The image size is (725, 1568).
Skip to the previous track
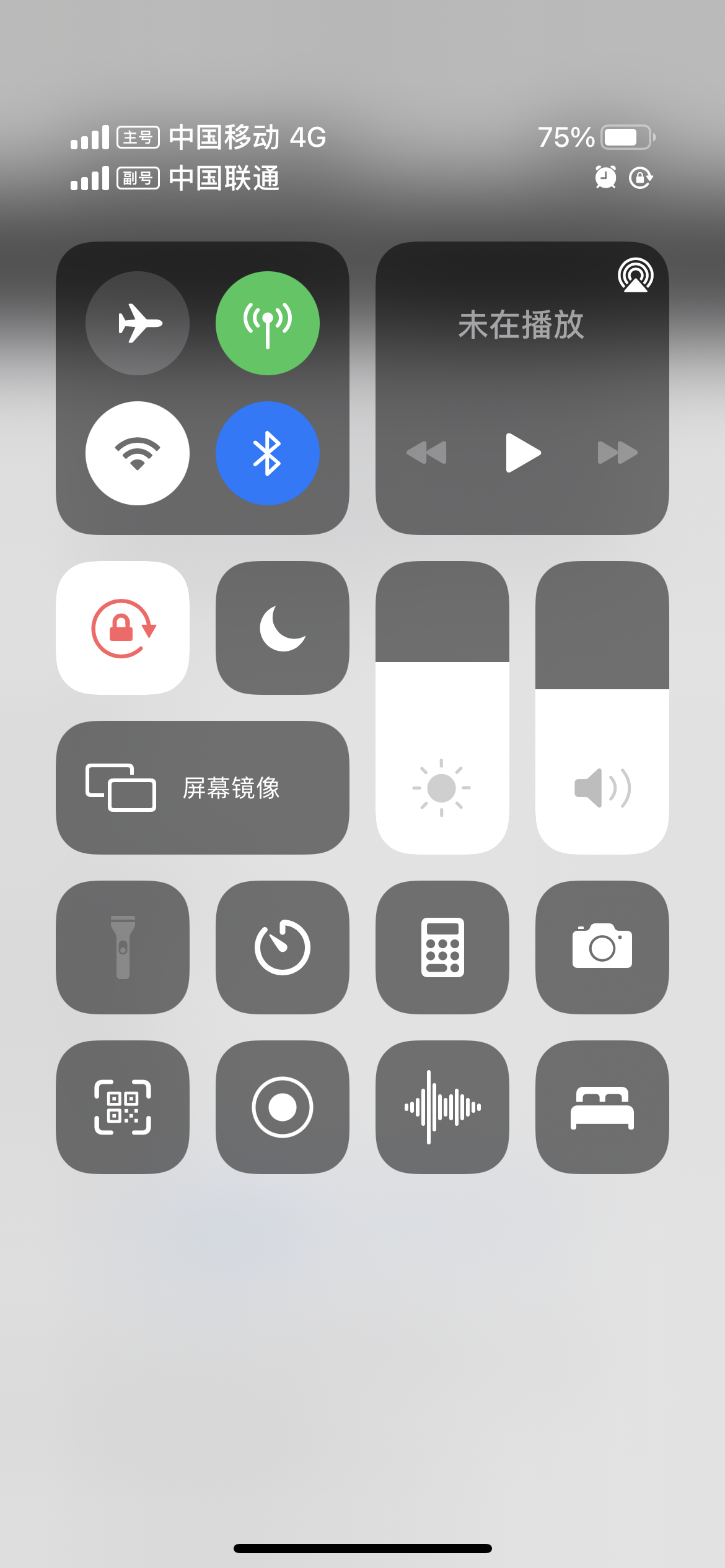pyautogui.click(x=426, y=453)
